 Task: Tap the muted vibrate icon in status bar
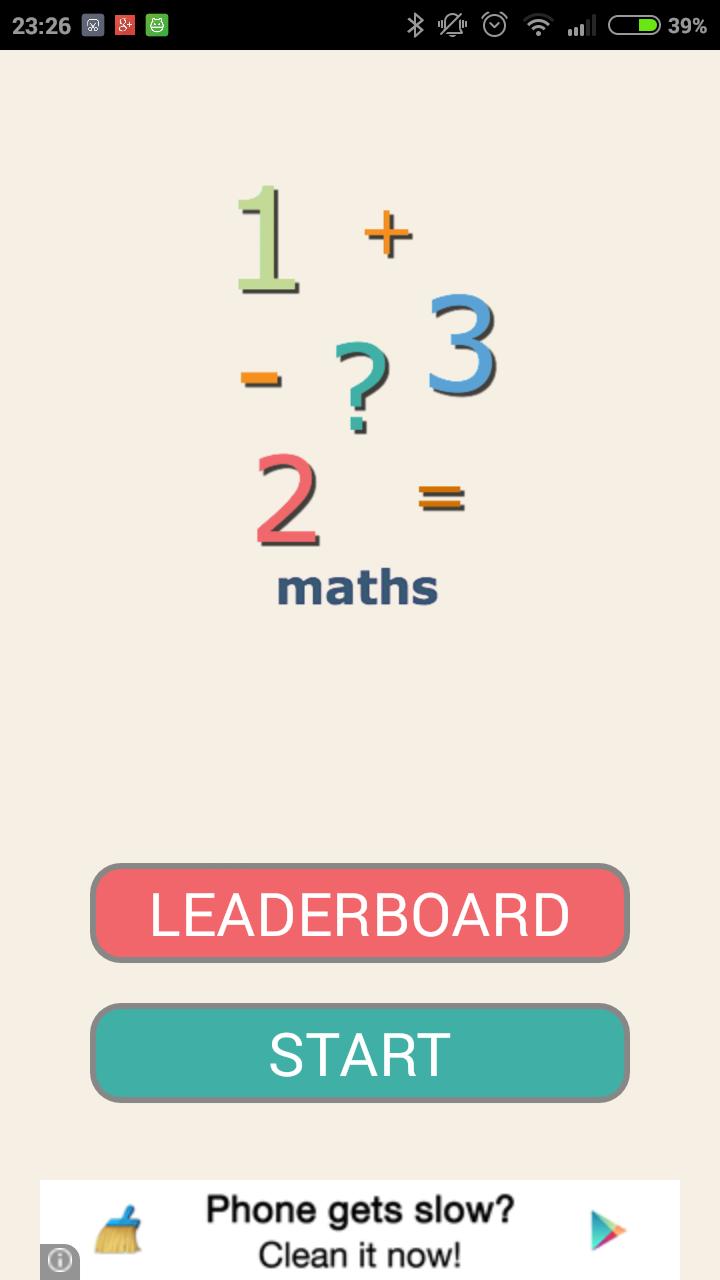[x=452, y=24]
